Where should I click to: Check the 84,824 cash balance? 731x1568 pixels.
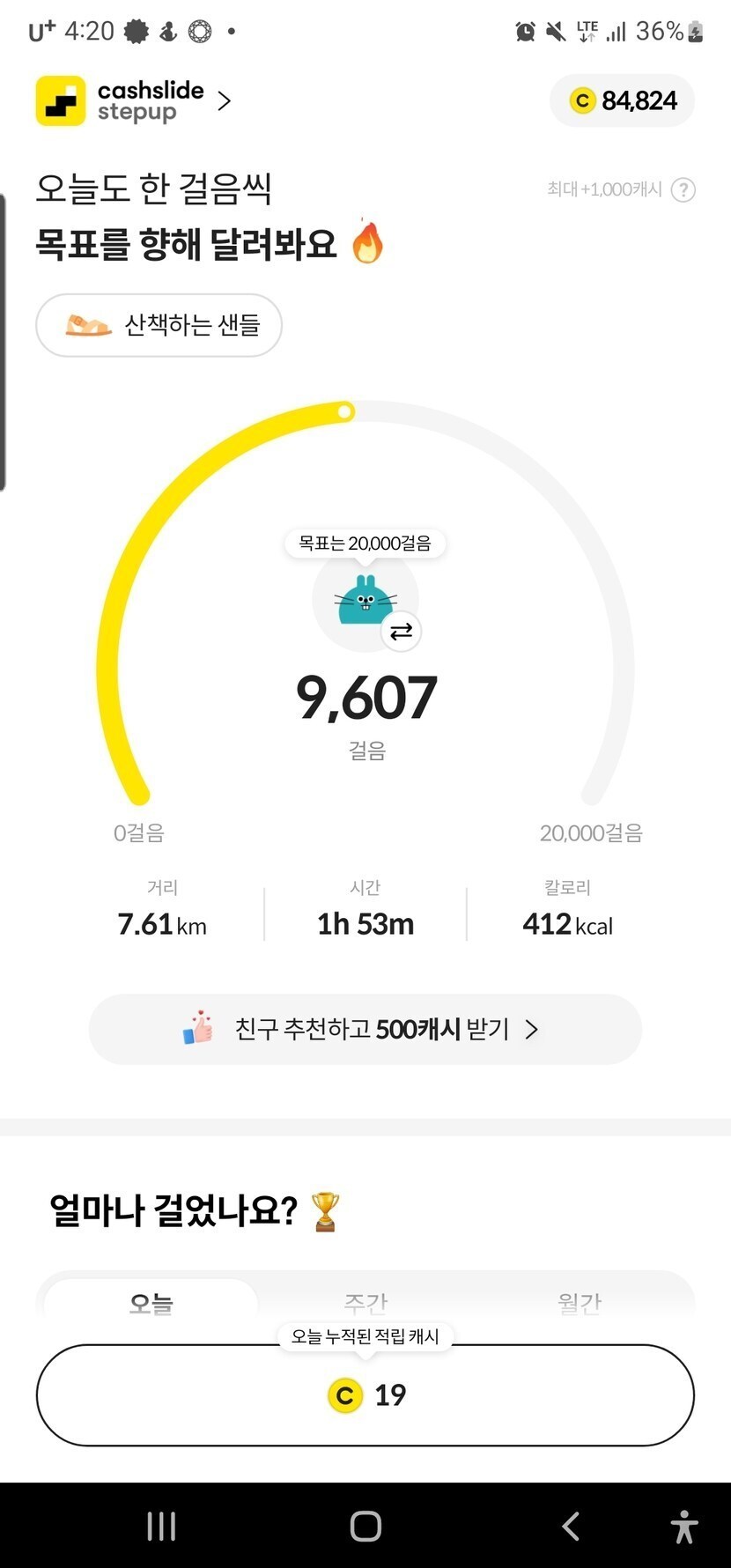point(623,101)
